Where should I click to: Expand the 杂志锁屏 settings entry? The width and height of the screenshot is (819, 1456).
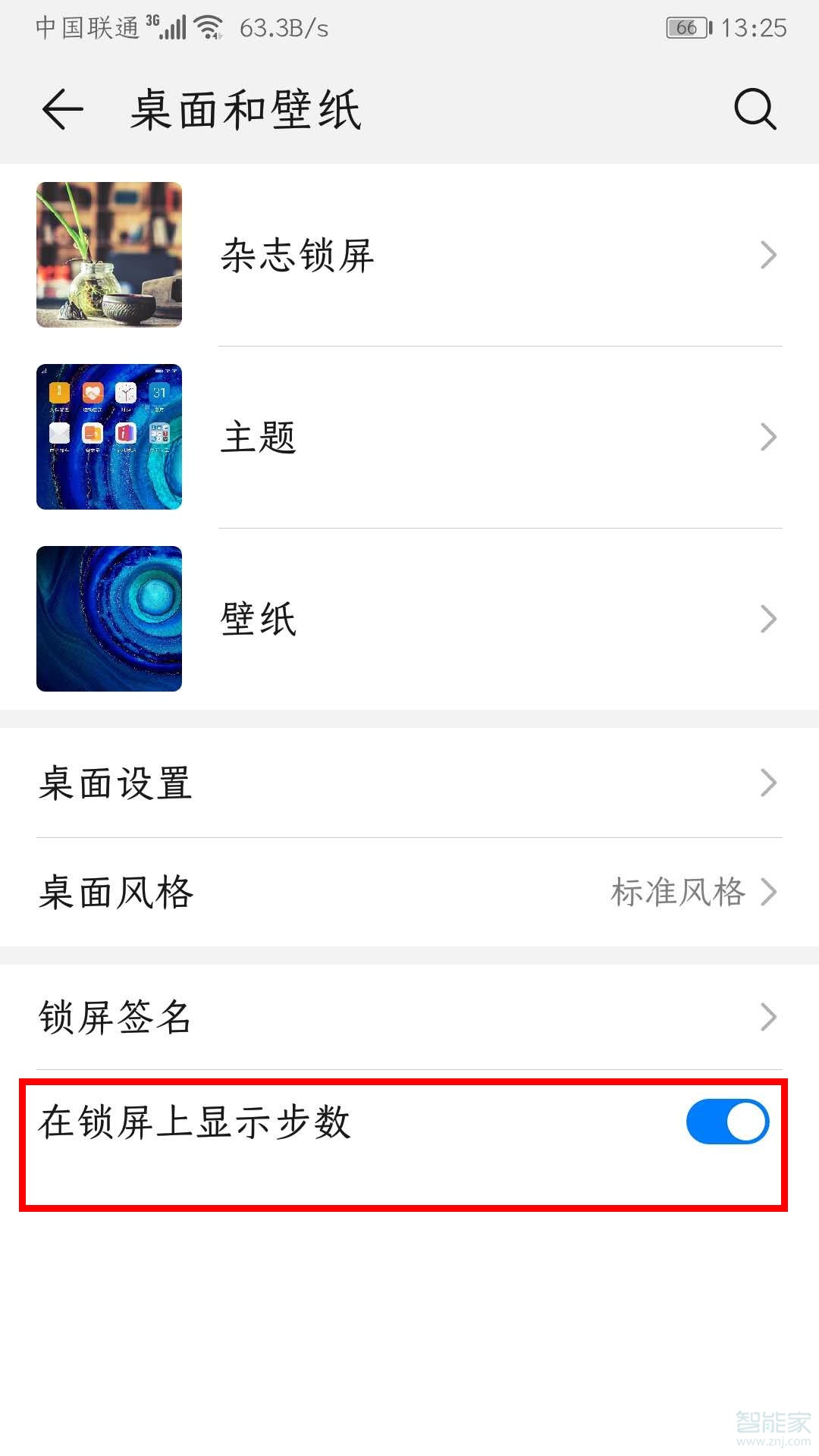768,255
